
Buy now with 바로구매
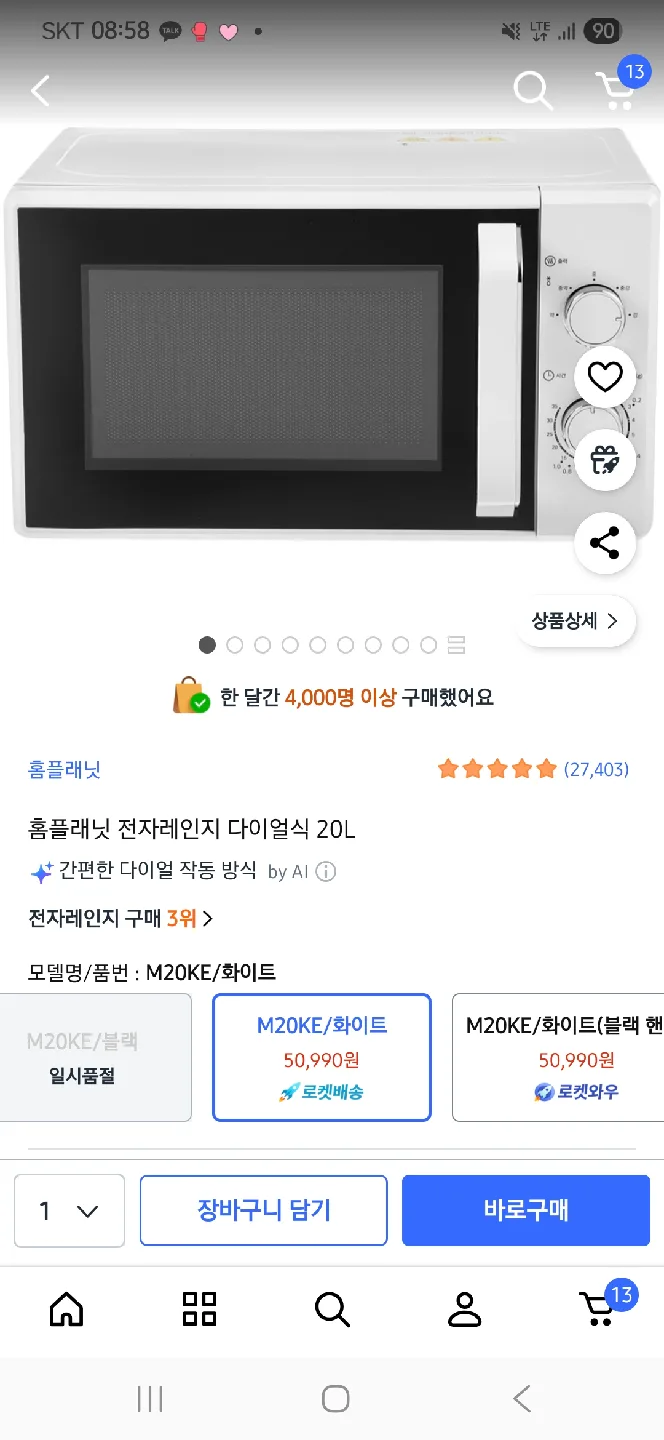pyautogui.click(x=526, y=1210)
